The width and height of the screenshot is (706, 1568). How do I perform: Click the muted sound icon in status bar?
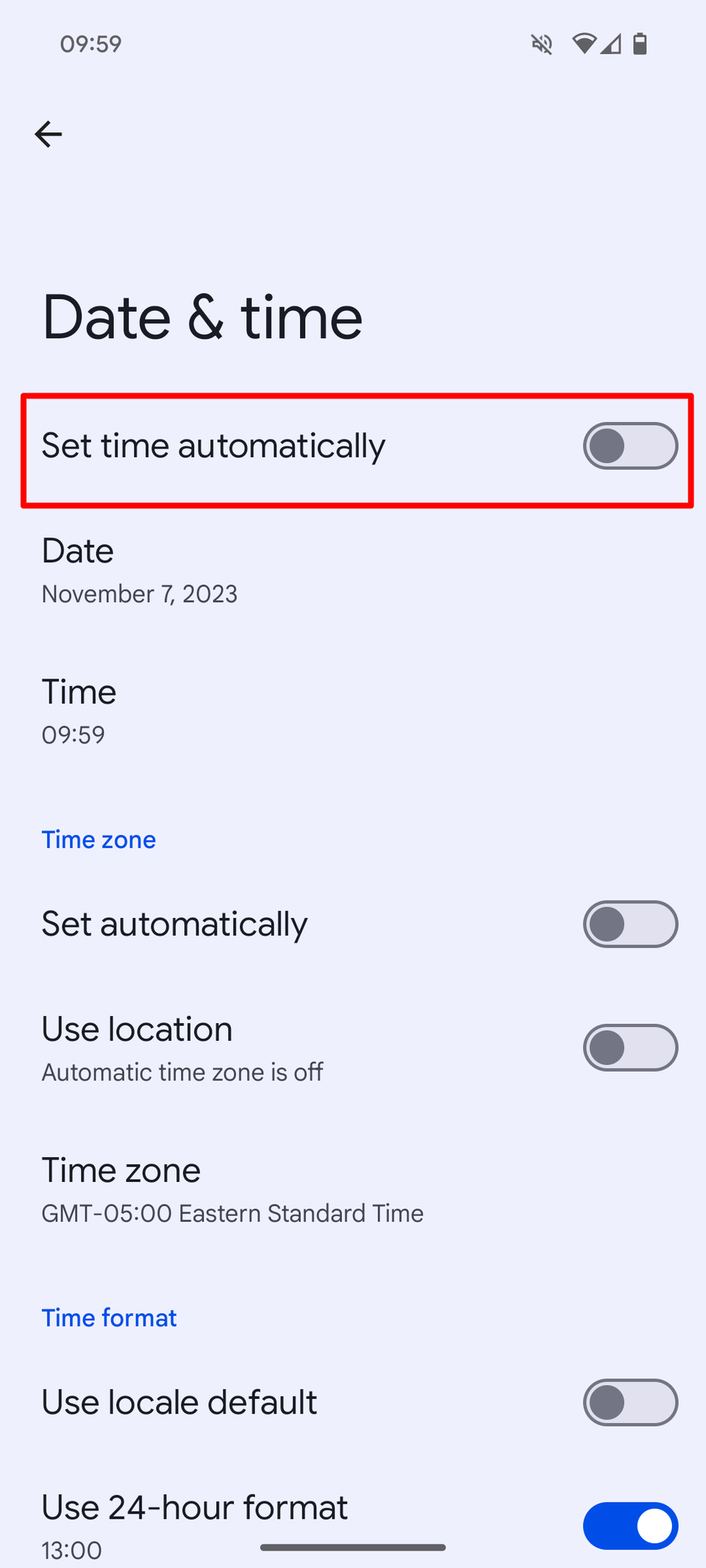pos(541,44)
